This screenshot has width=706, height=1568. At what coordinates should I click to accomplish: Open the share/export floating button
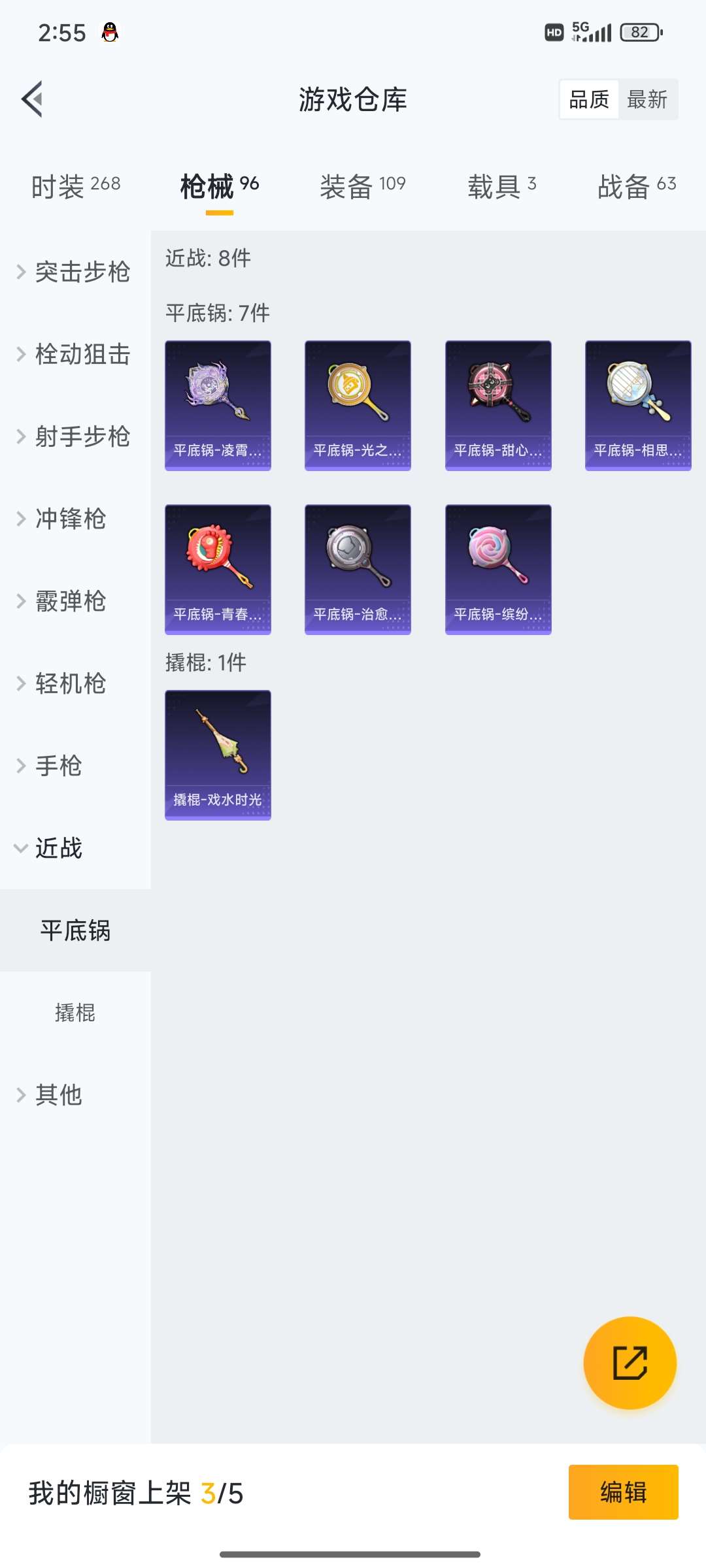point(630,1364)
